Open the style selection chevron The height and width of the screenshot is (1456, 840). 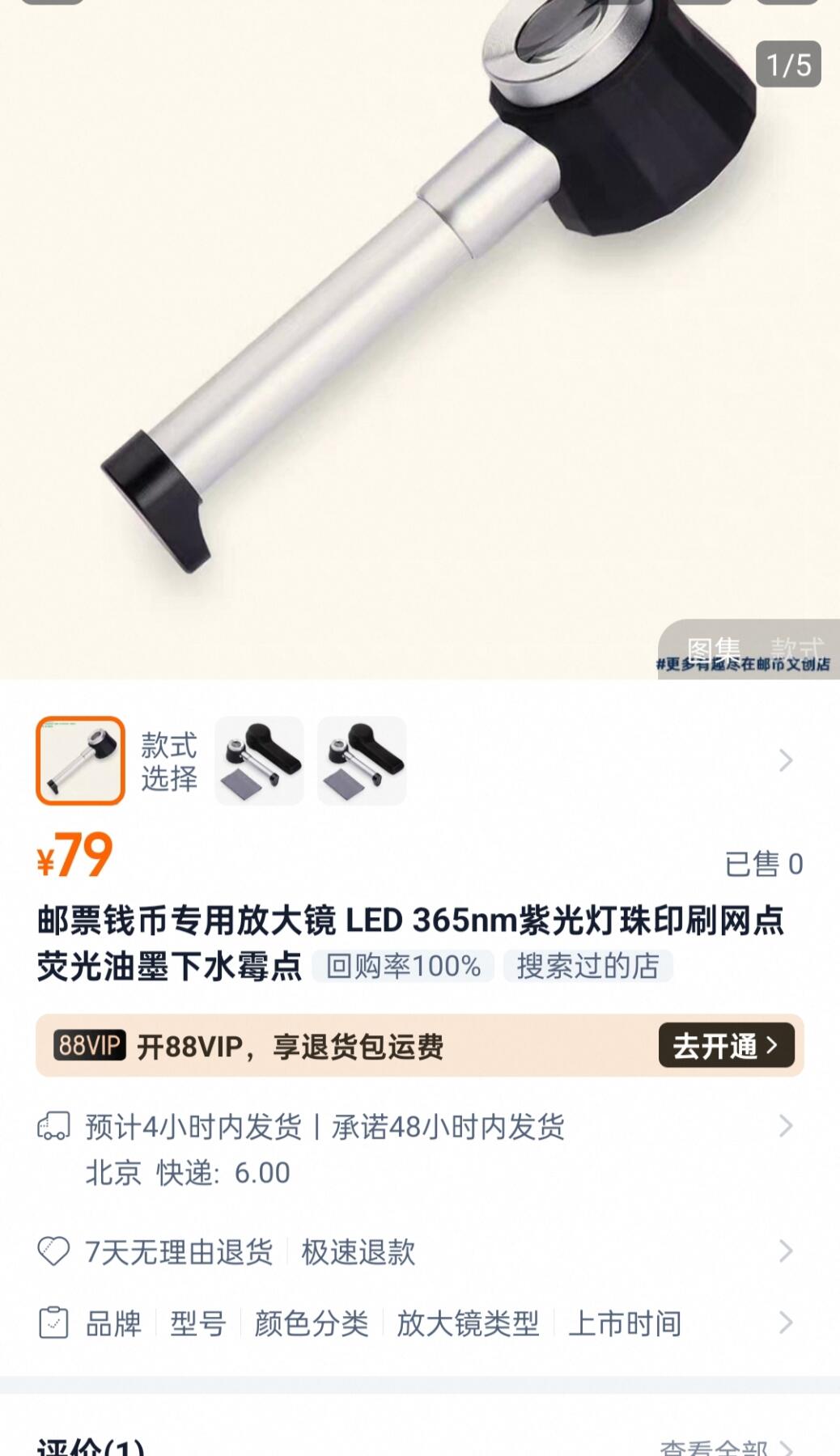coord(785,760)
